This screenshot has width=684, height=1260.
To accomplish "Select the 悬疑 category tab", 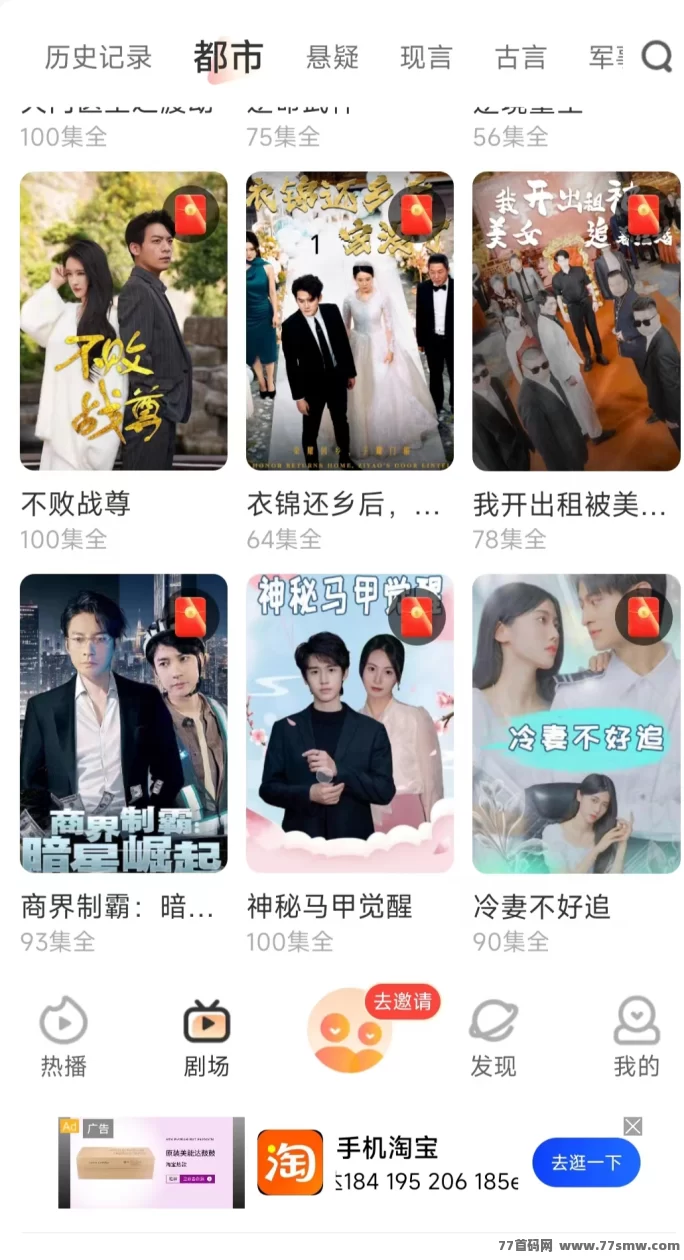I will 332,57.
